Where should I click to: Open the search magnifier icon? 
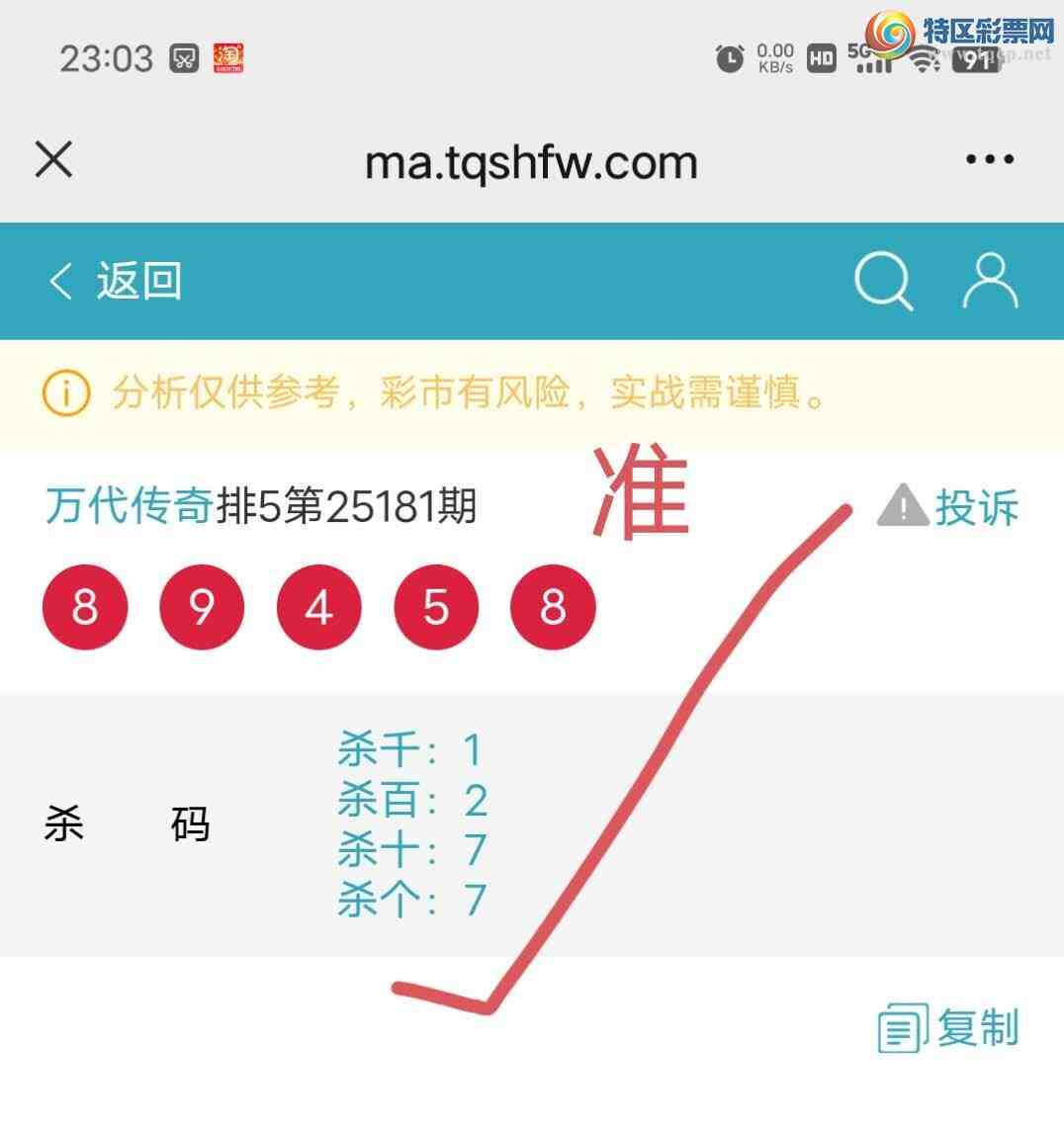pos(882,282)
